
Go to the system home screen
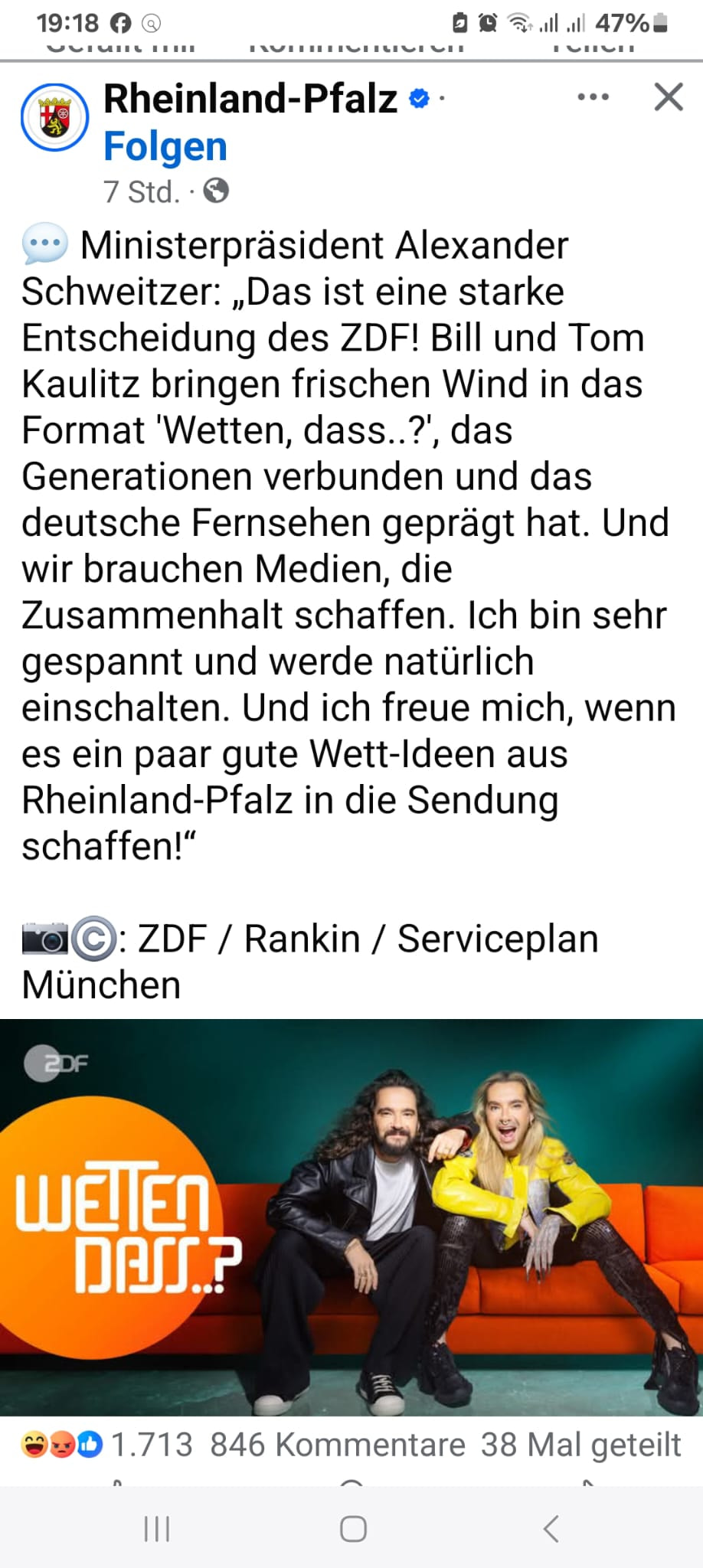[353, 1528]
